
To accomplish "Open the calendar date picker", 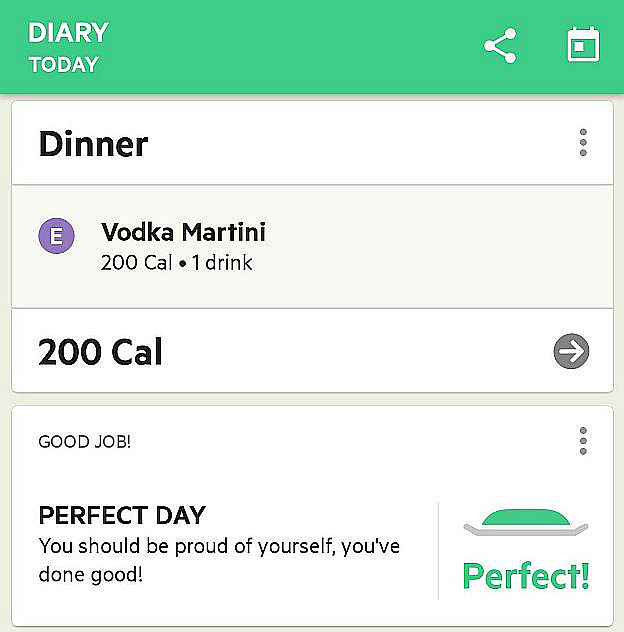I will tap(583, 46).
